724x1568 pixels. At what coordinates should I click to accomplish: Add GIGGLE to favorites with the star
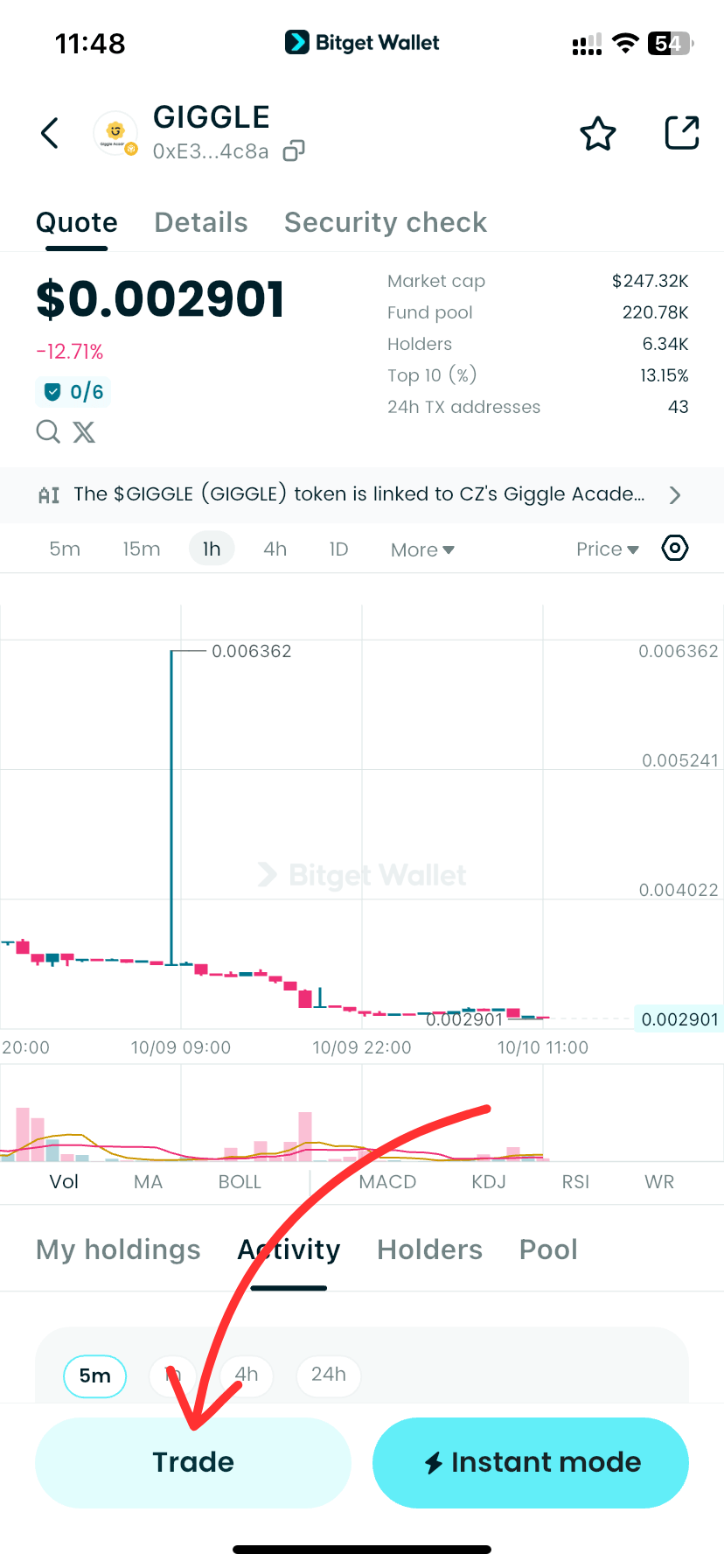coord(598,134)
